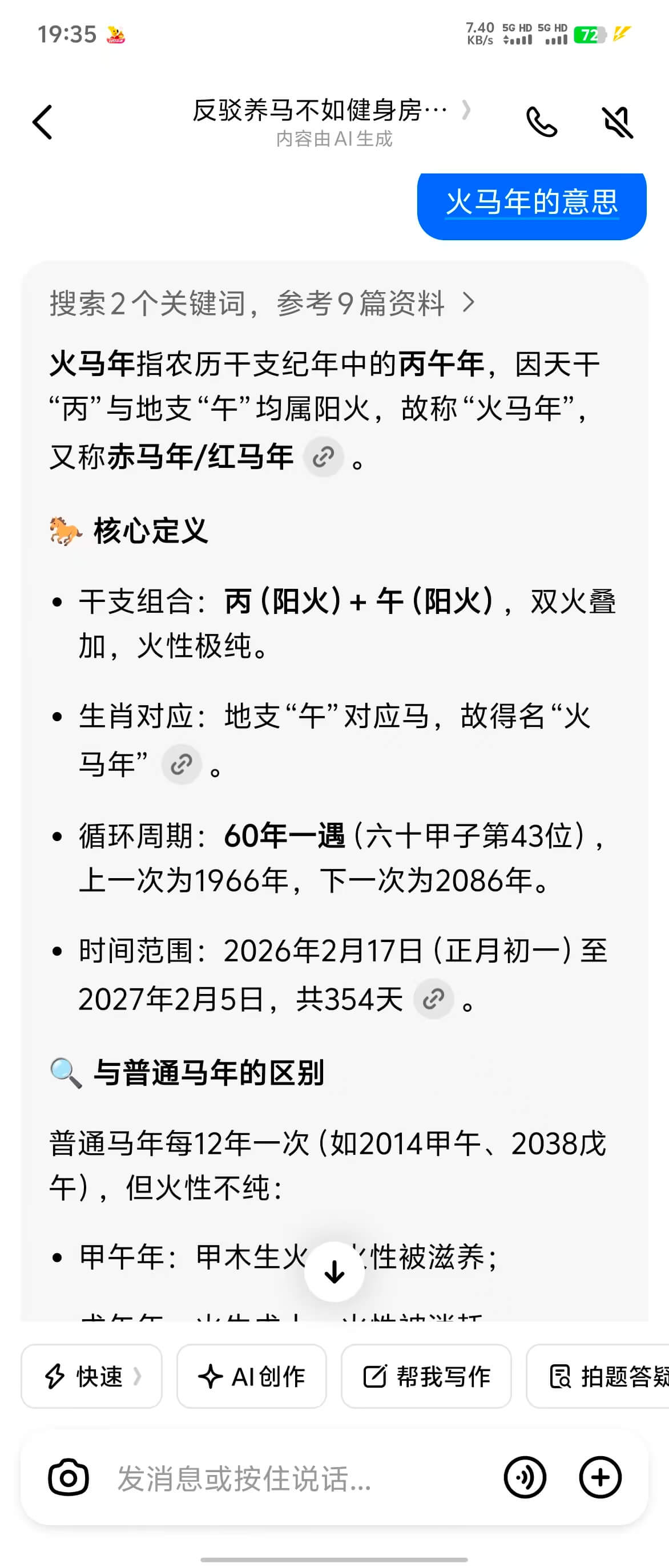Start a voice call with the AI
The image size is (669, 1568).
pos(541,122)
